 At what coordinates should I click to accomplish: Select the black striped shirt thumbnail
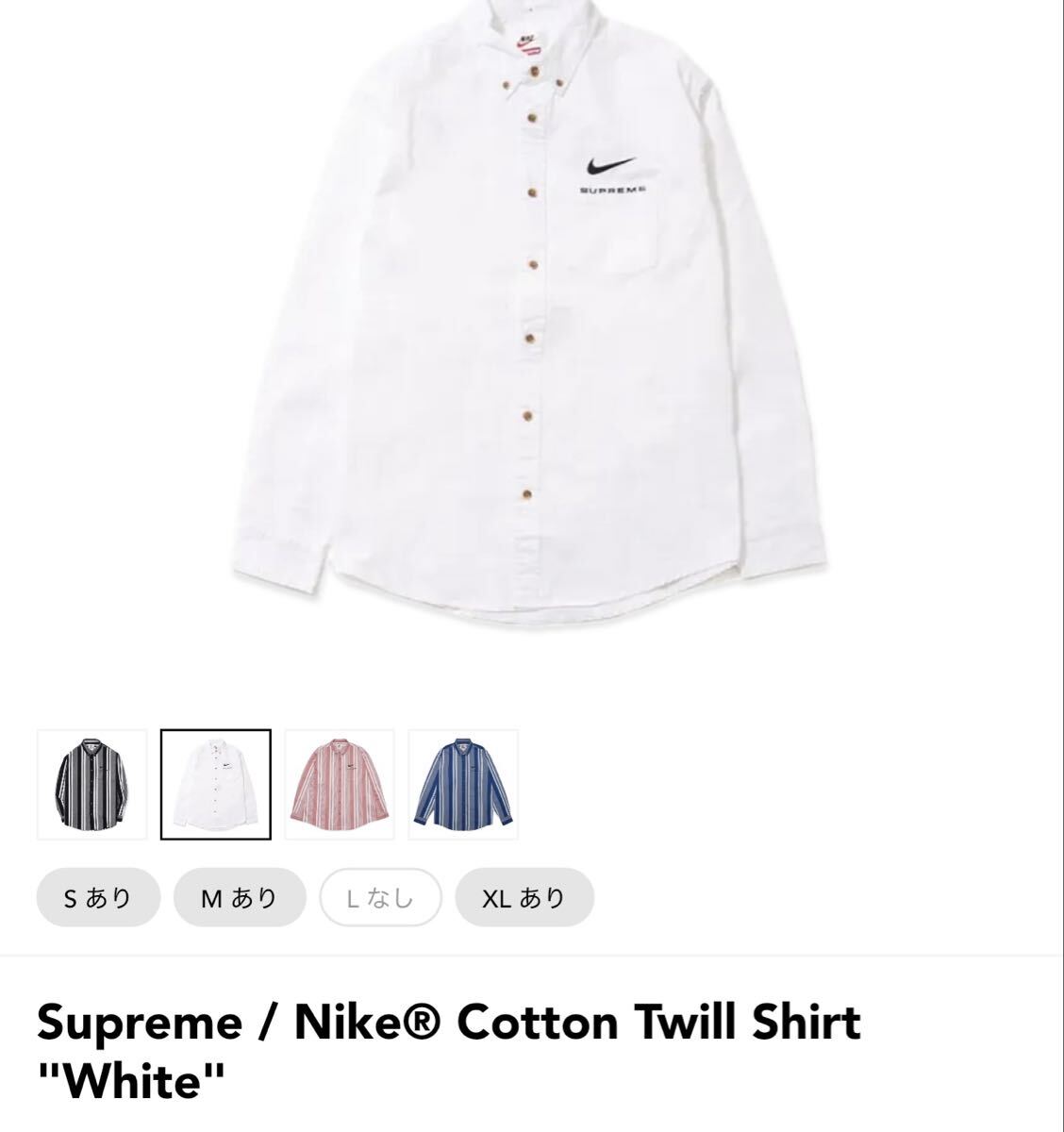[91, 785]
